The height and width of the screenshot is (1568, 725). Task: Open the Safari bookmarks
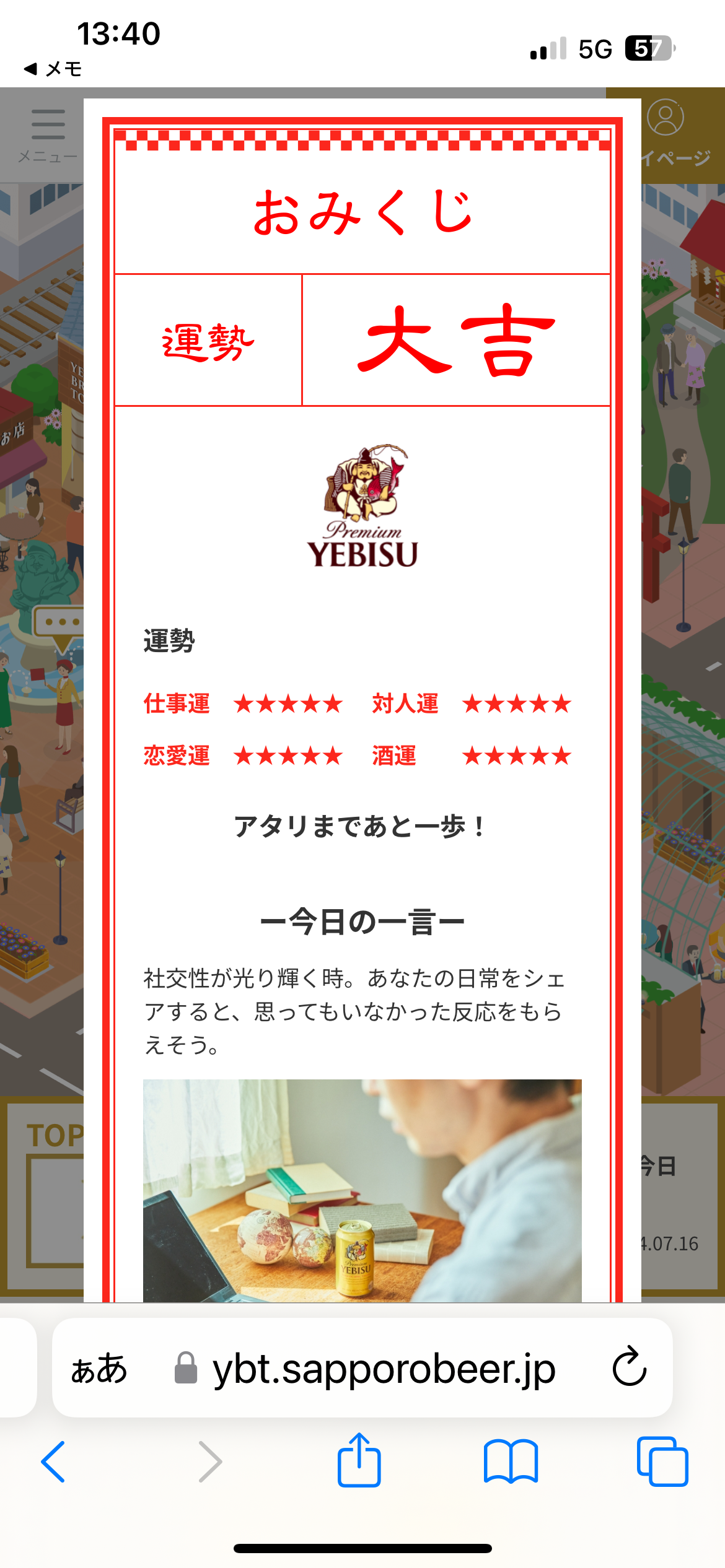511,1461
